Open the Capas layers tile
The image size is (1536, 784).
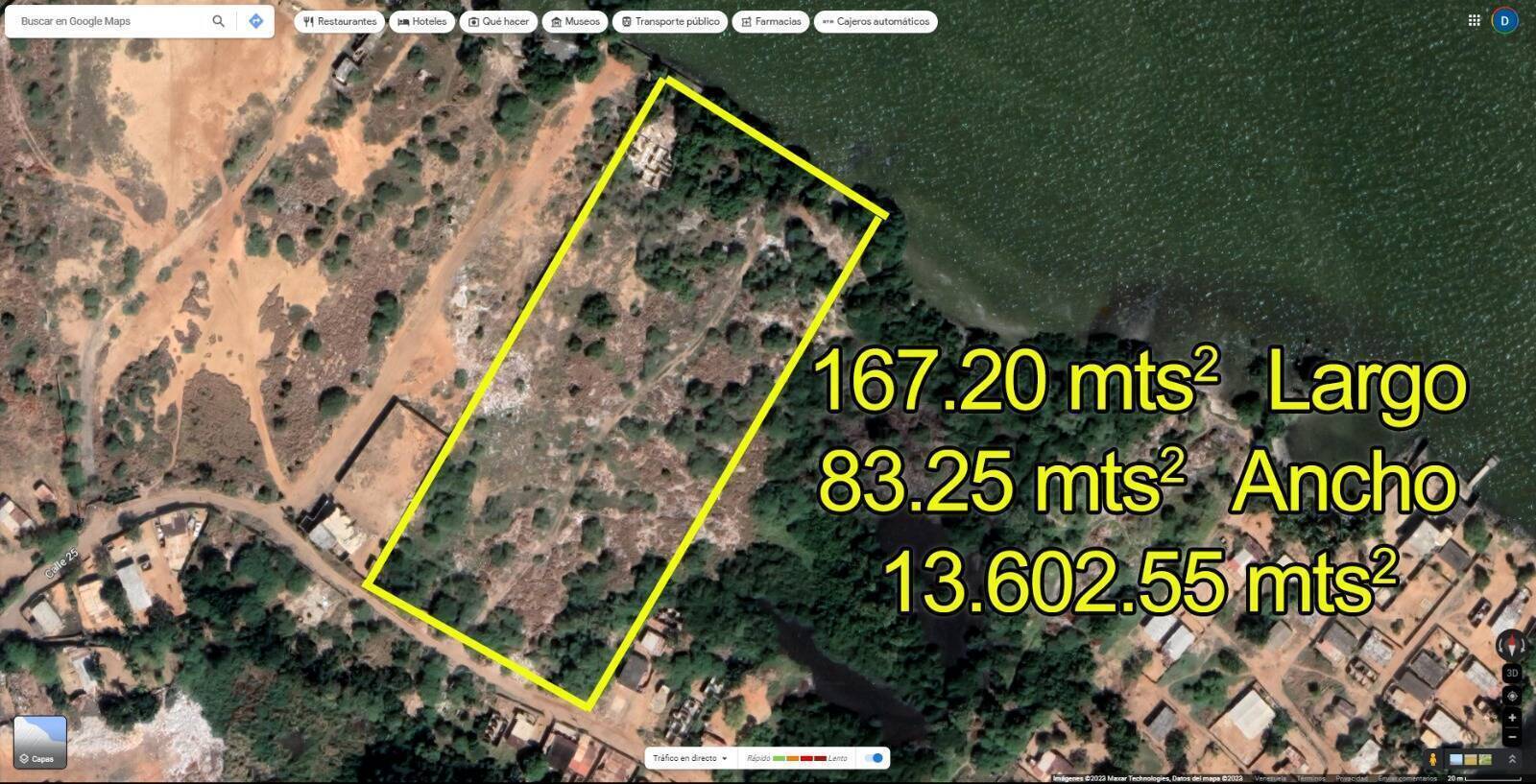40,742
